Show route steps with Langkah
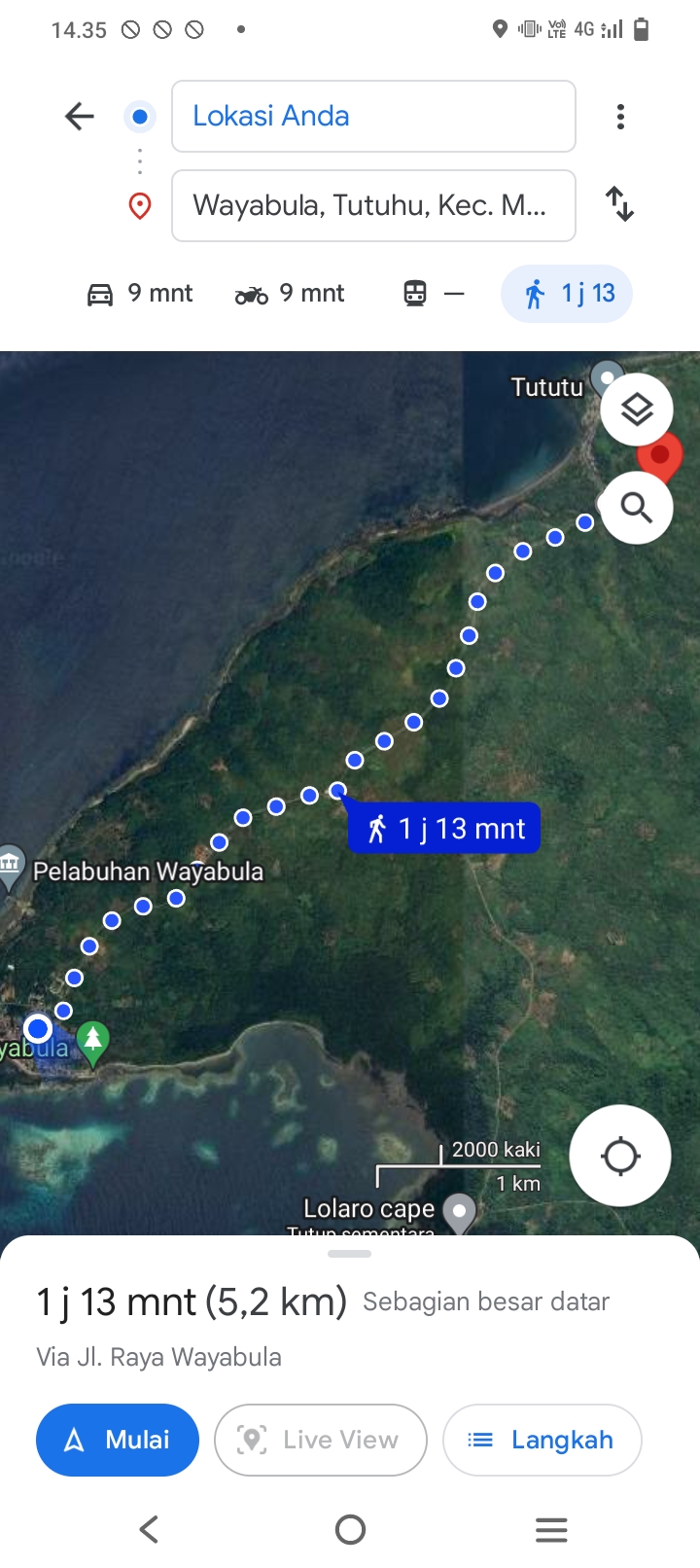Screen dimensions: 700x1568 click(542, 1440)
